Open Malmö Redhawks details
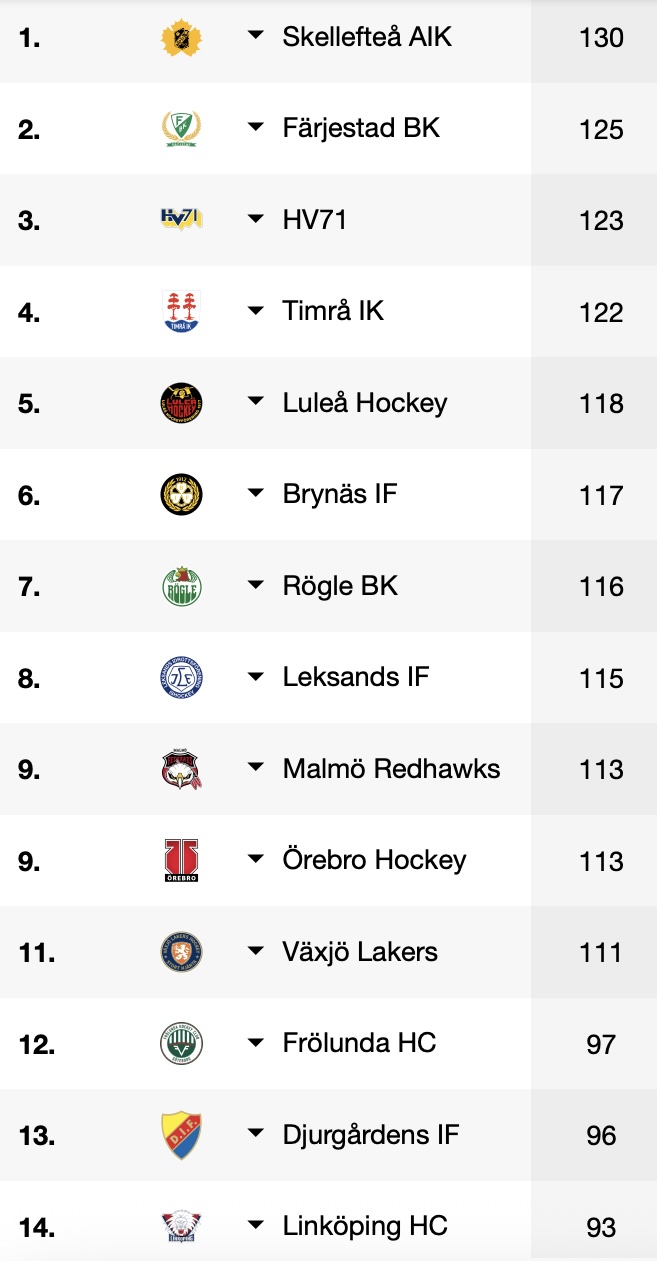Image resolution: width=657 pixels, height=1261 pixels. [x=256, y=768]
